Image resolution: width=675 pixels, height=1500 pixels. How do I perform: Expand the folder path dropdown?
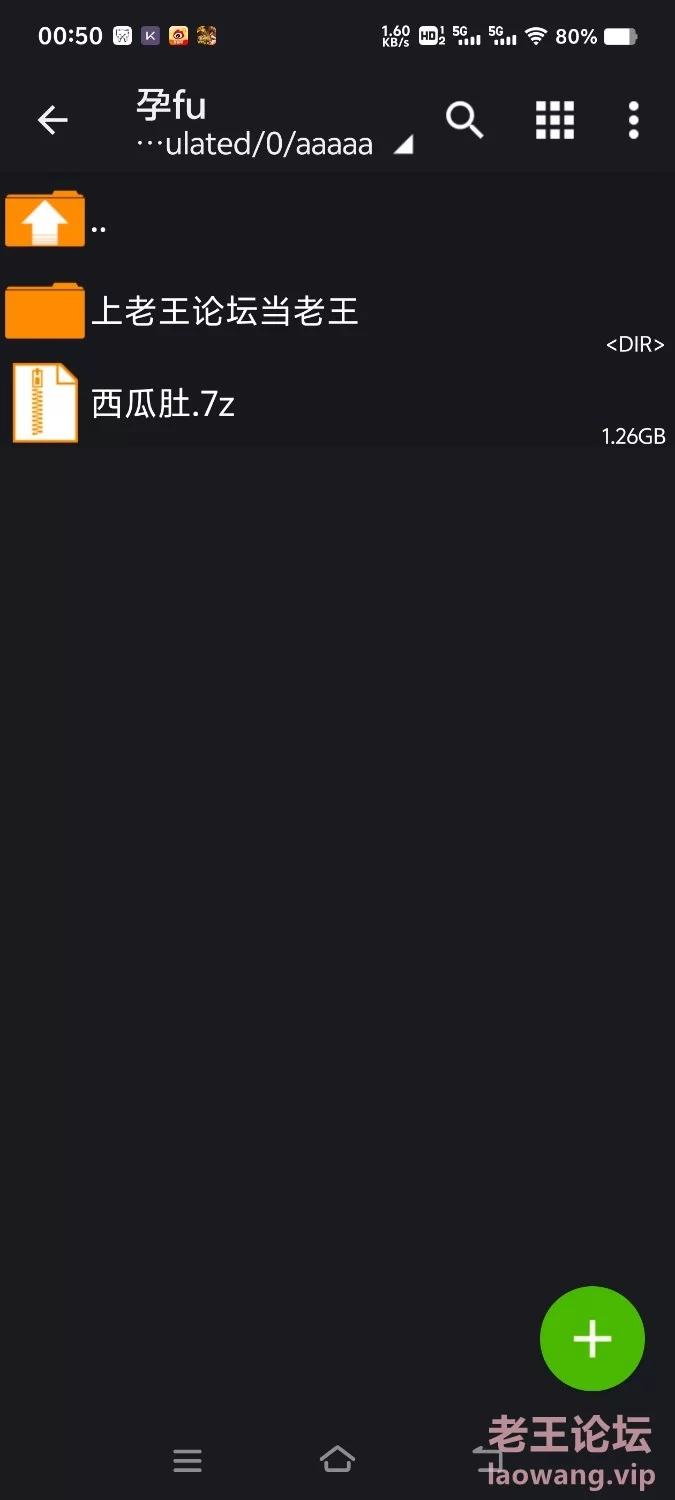274,125
